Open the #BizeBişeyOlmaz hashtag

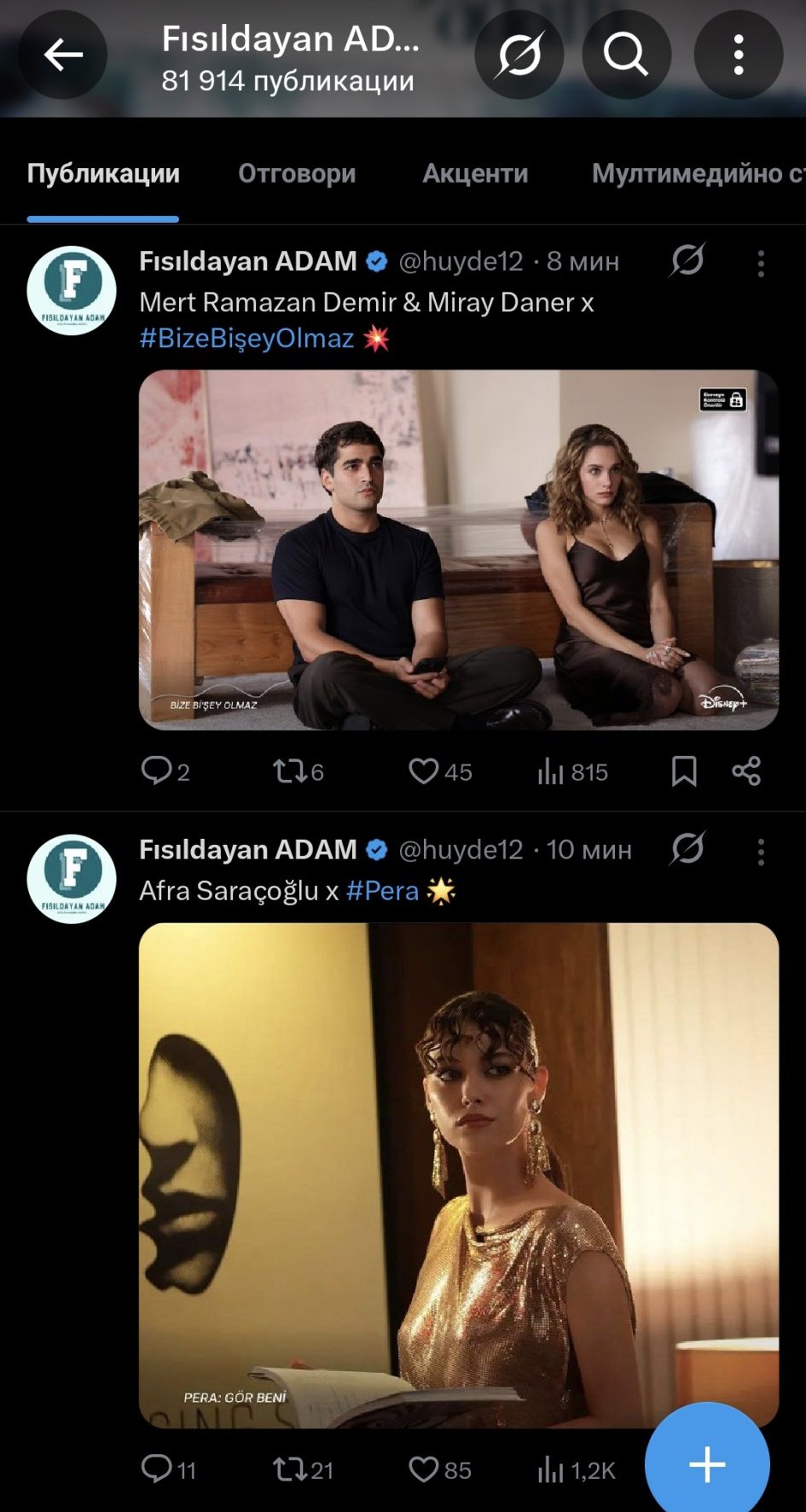[x=246, y=339]
